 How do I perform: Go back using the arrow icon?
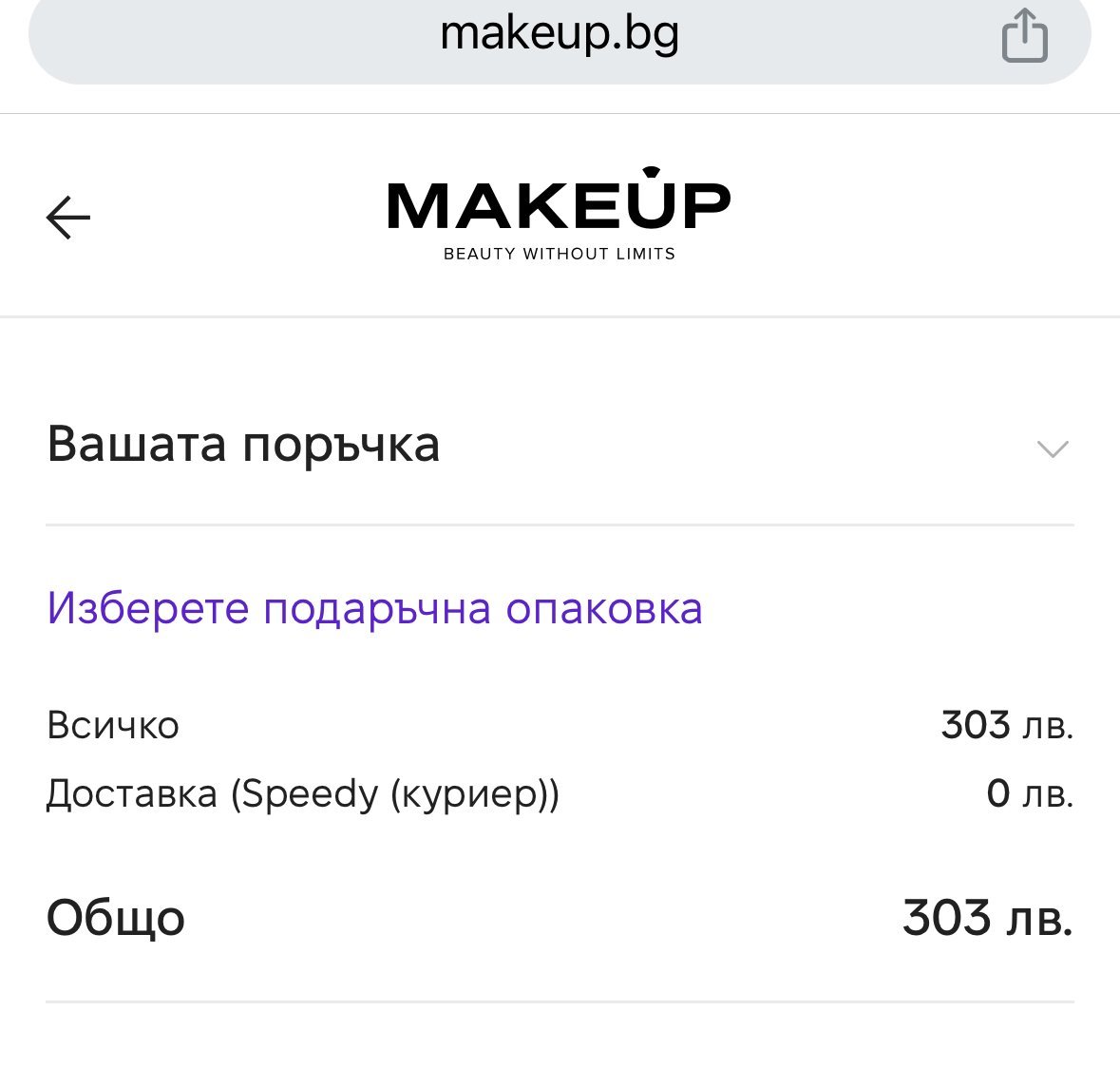tap(68, 218)
